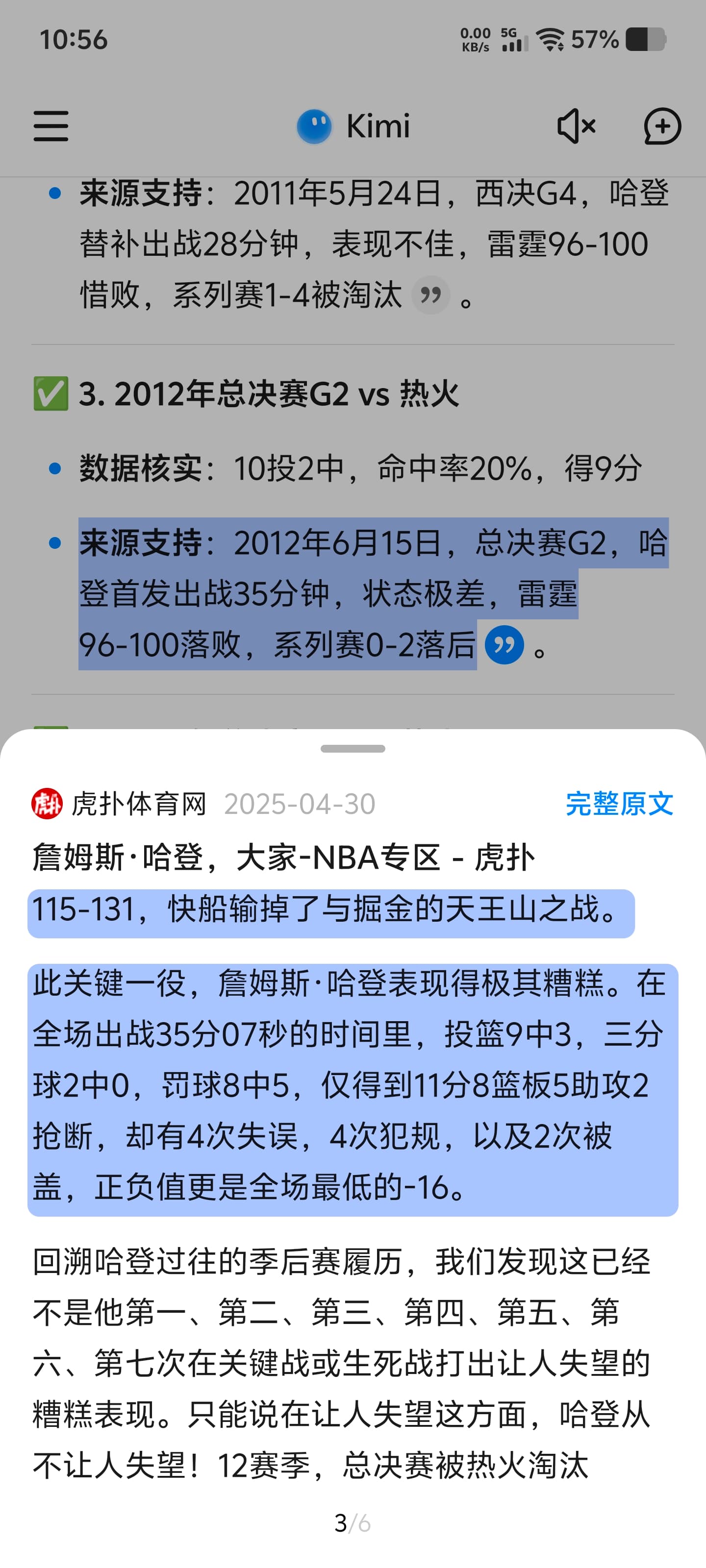Tap the grey citation quote after 系列赛1-4被淘汰

(430, 295)
